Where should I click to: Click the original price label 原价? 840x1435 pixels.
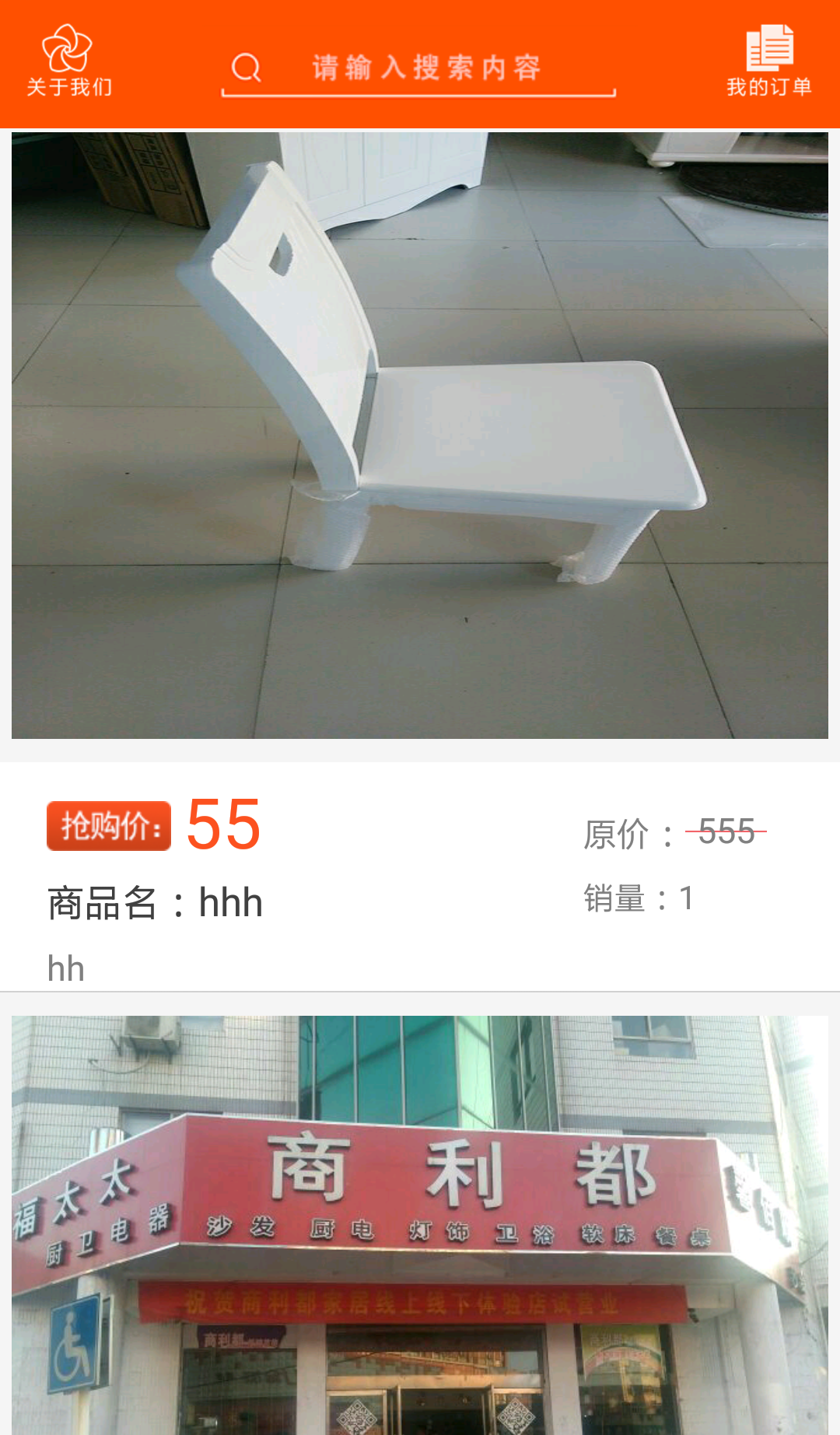click(x=617, y=834)
